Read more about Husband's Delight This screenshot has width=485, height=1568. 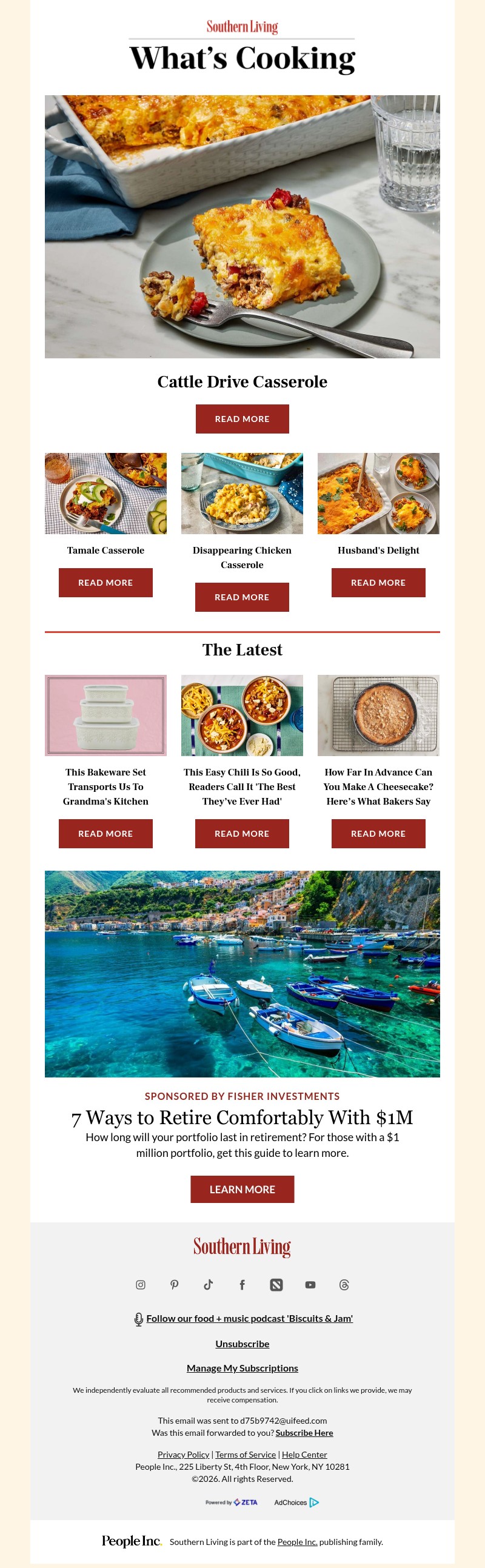tap(378, 583)
